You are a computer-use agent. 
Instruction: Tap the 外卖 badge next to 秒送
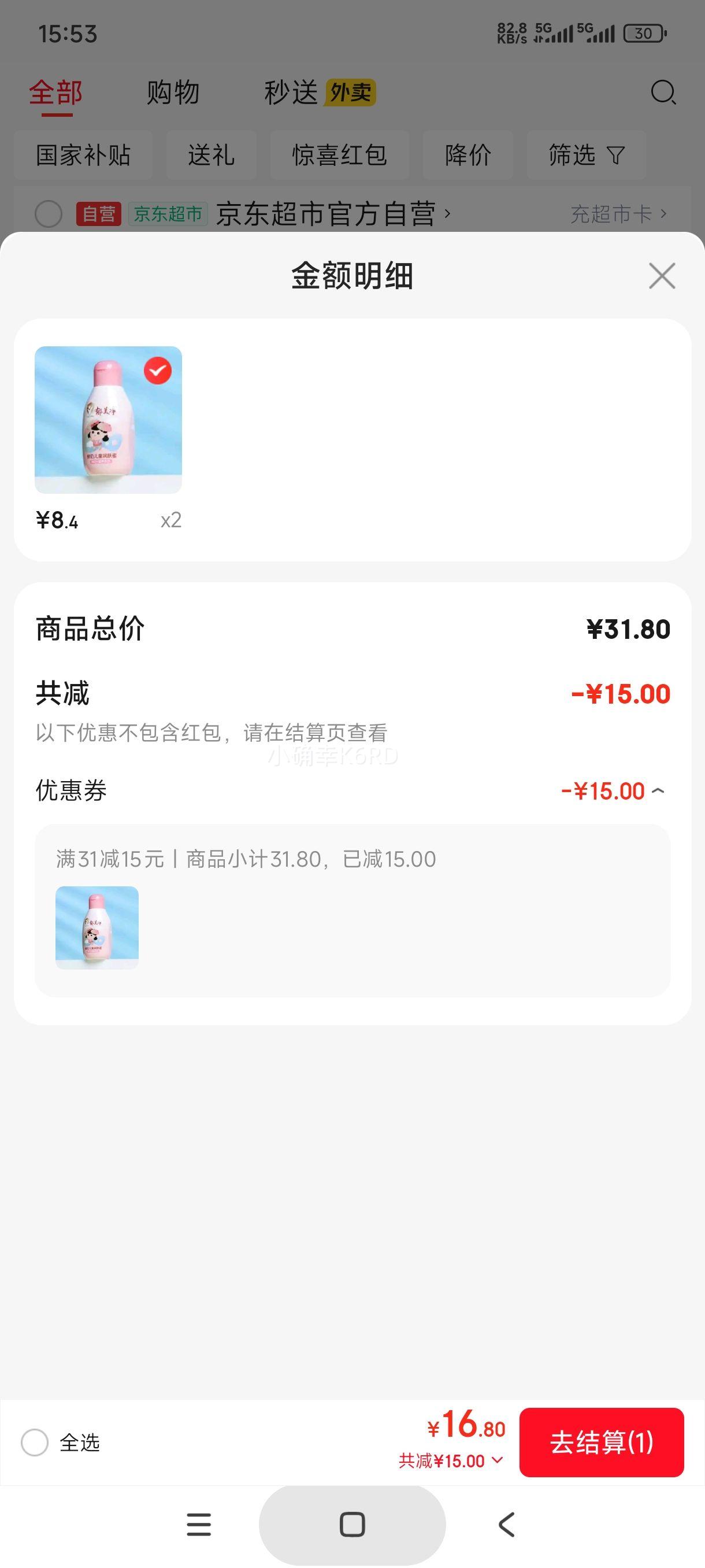click(x=351, y=93)
